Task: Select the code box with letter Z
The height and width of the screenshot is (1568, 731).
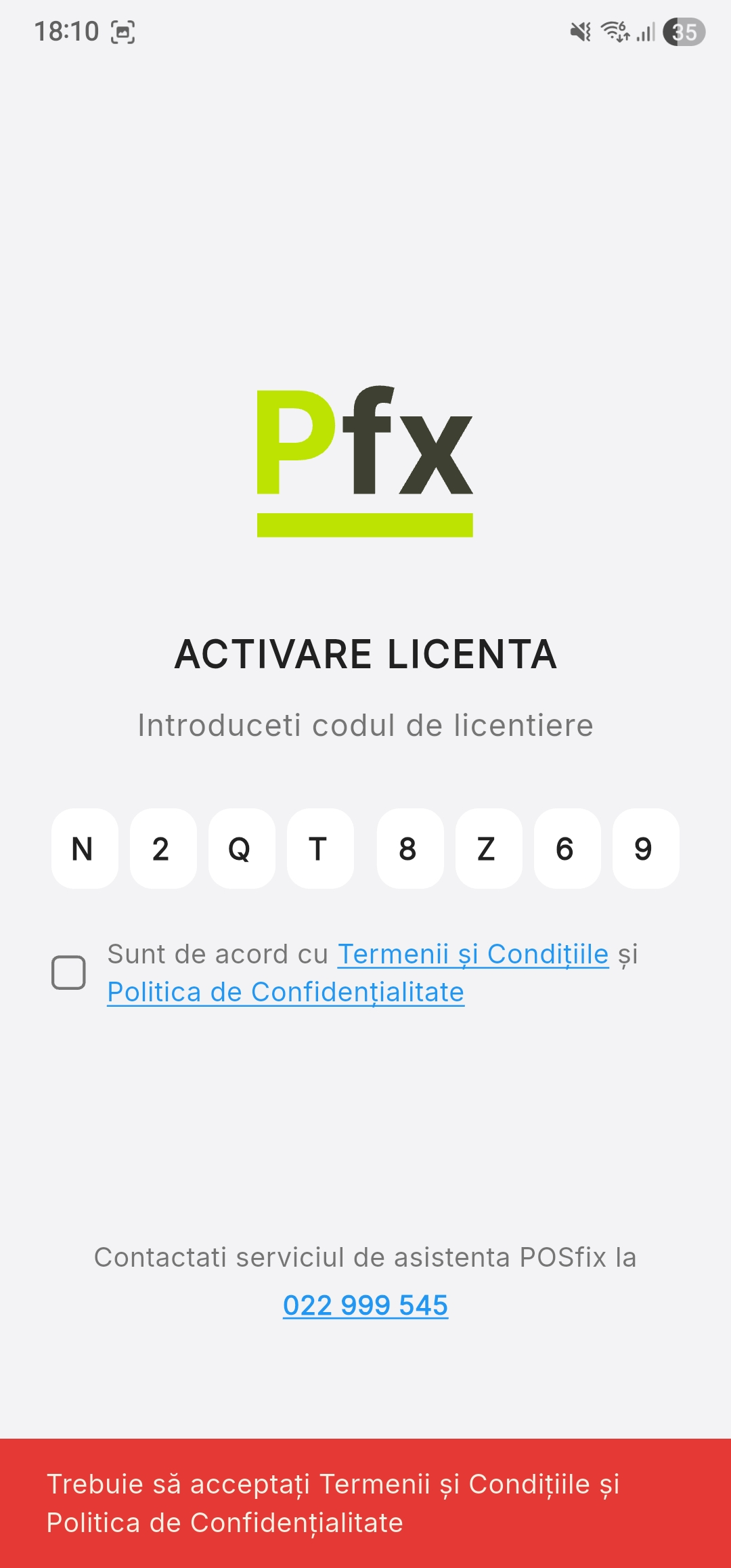Action: coord(489,848)
